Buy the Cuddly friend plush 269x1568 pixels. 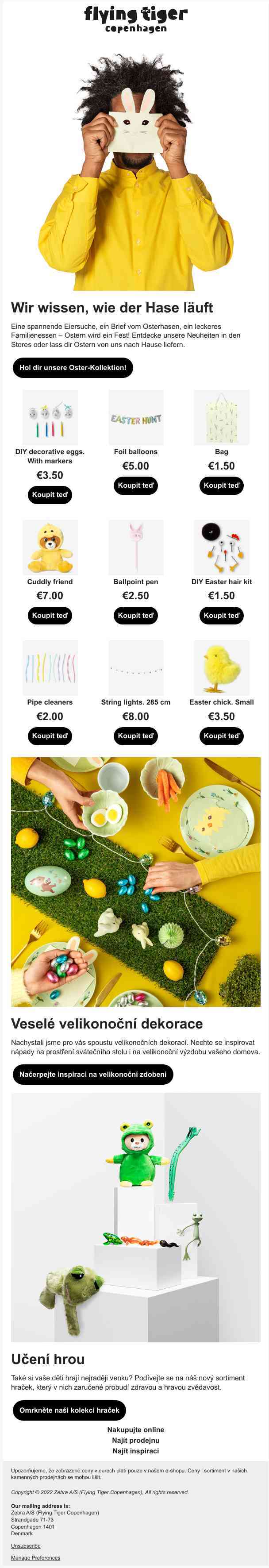50,616
